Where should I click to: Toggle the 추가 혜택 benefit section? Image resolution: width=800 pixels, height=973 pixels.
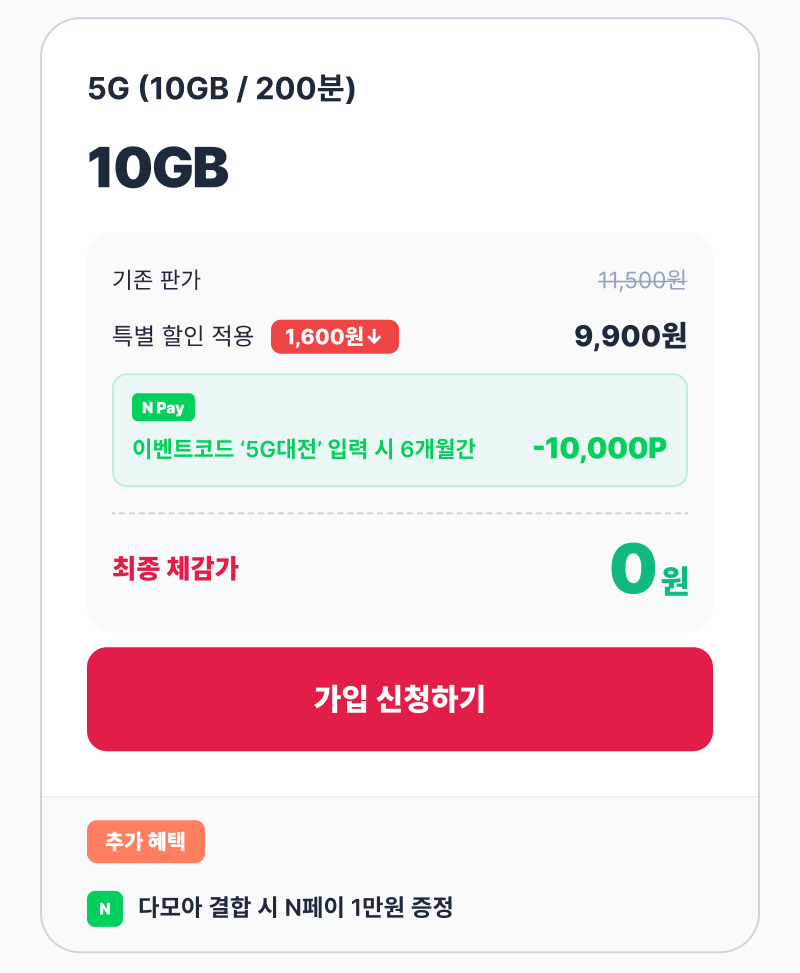click(146, 842)
